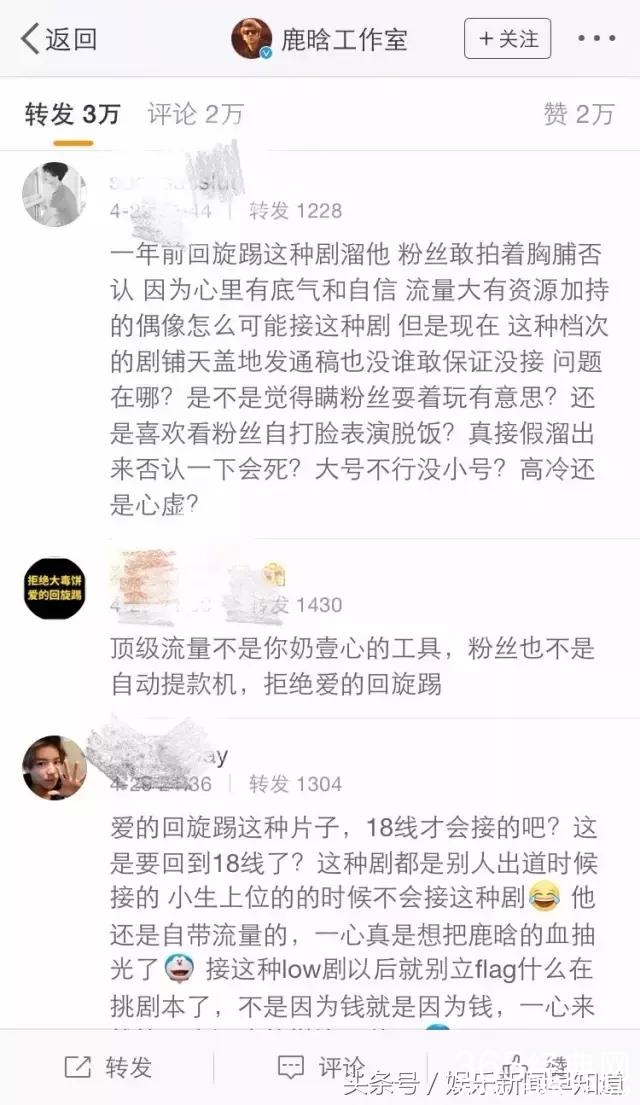Switch to the 评论 2万 tab

[195, 114]
